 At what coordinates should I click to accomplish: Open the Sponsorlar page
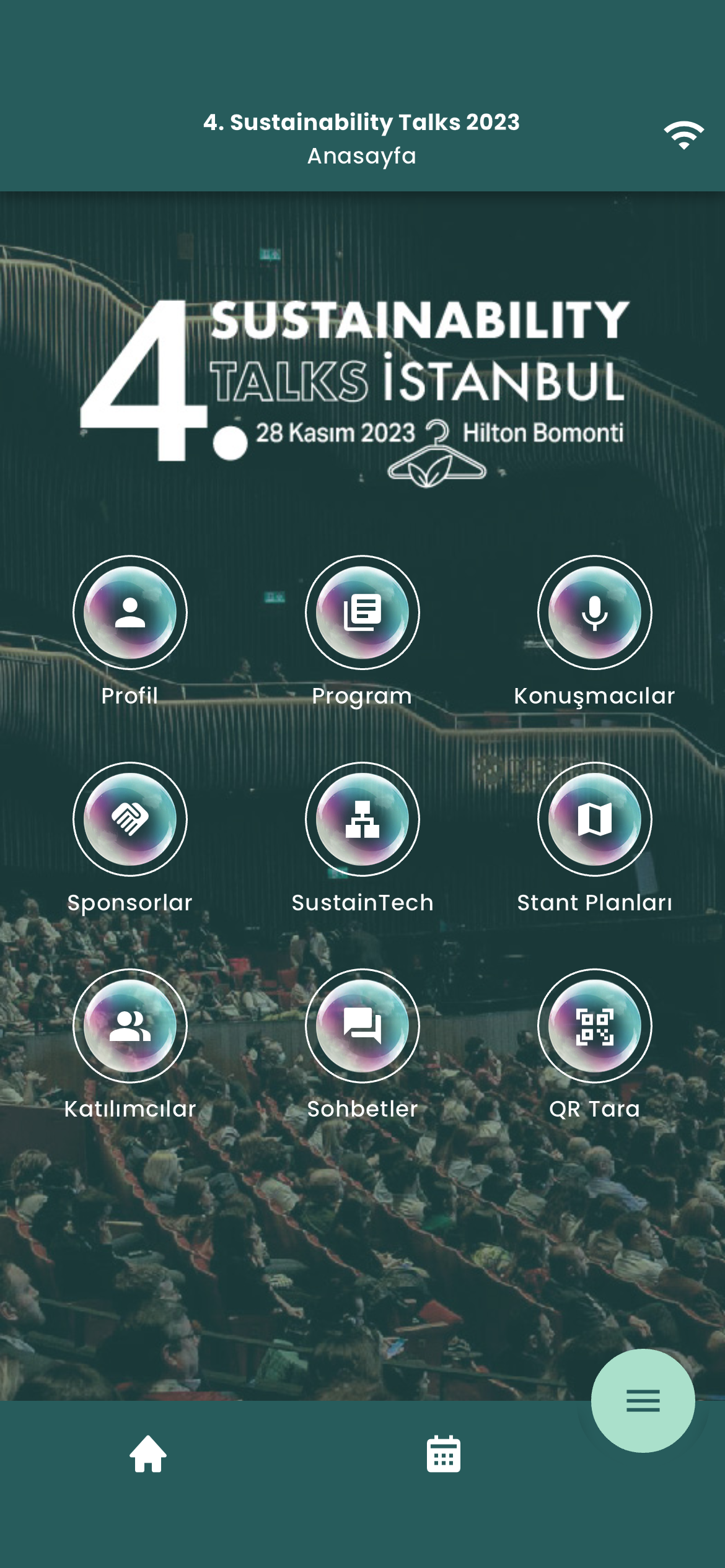pyautogui.click(x=130, y=819)
